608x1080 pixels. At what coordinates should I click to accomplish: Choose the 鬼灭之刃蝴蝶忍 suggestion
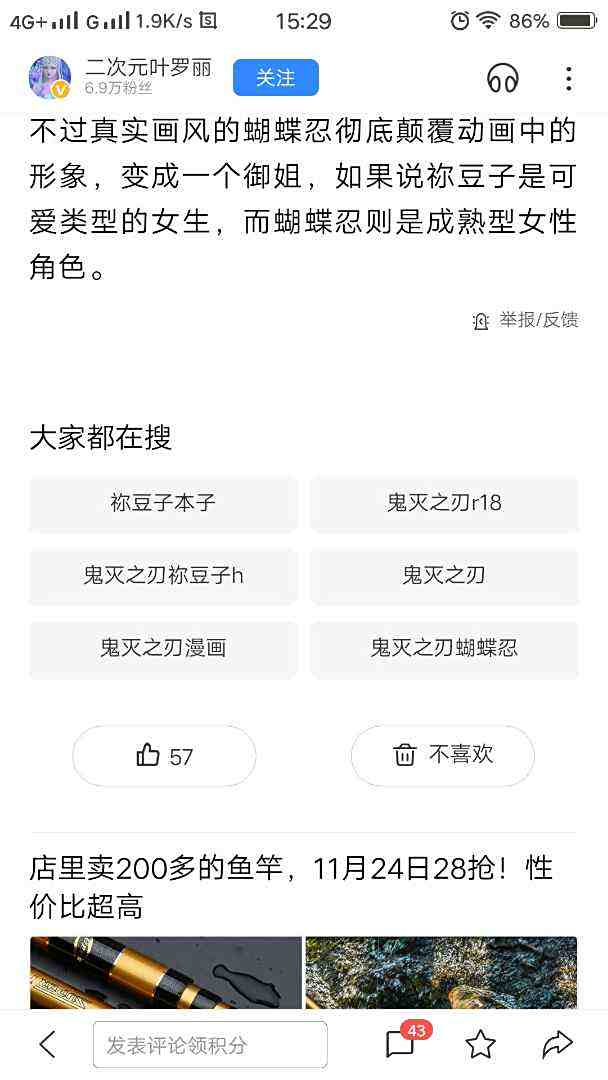click(x=444, y=648)
